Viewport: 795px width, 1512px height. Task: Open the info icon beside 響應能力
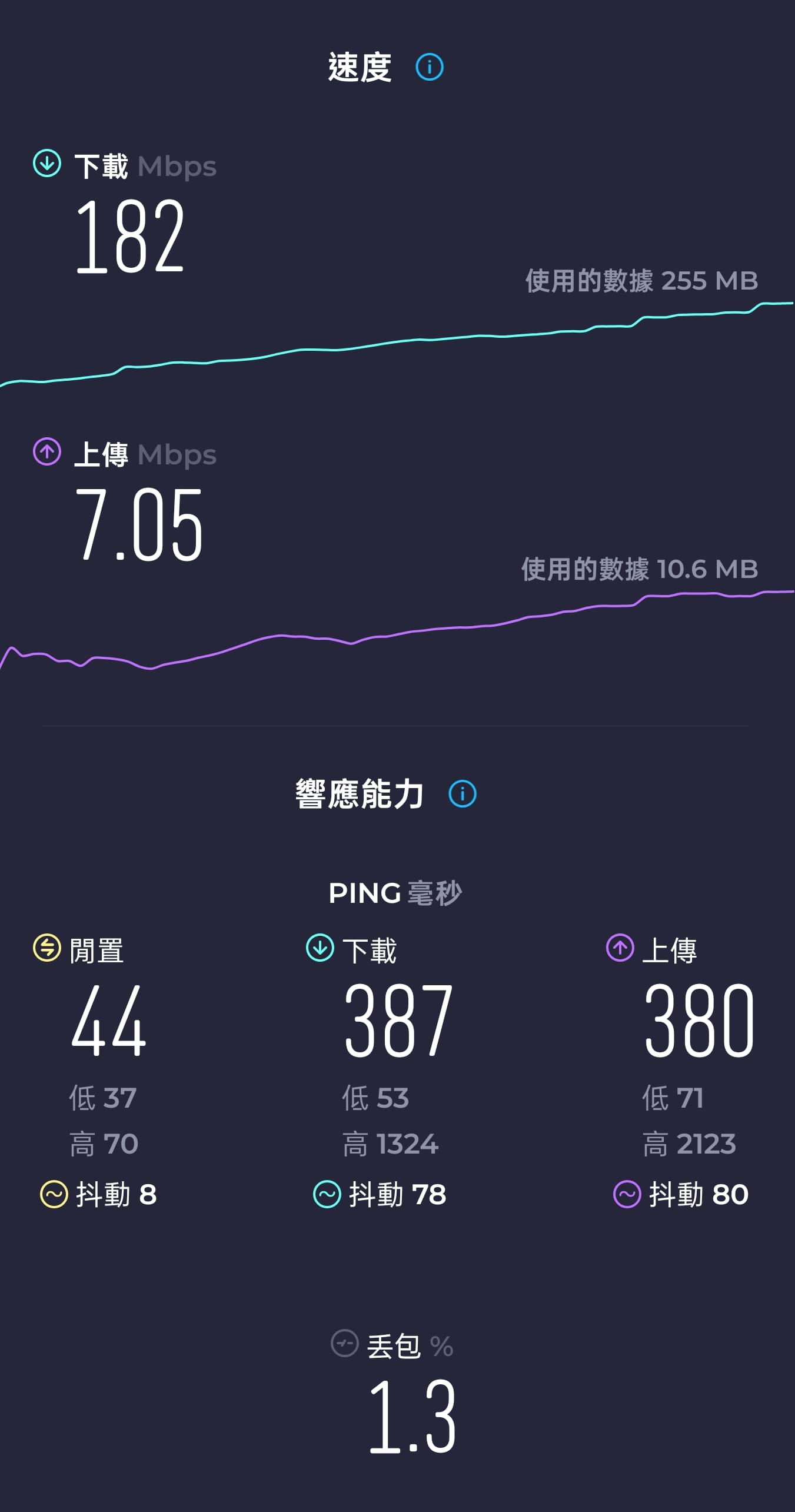pos(463,794)
